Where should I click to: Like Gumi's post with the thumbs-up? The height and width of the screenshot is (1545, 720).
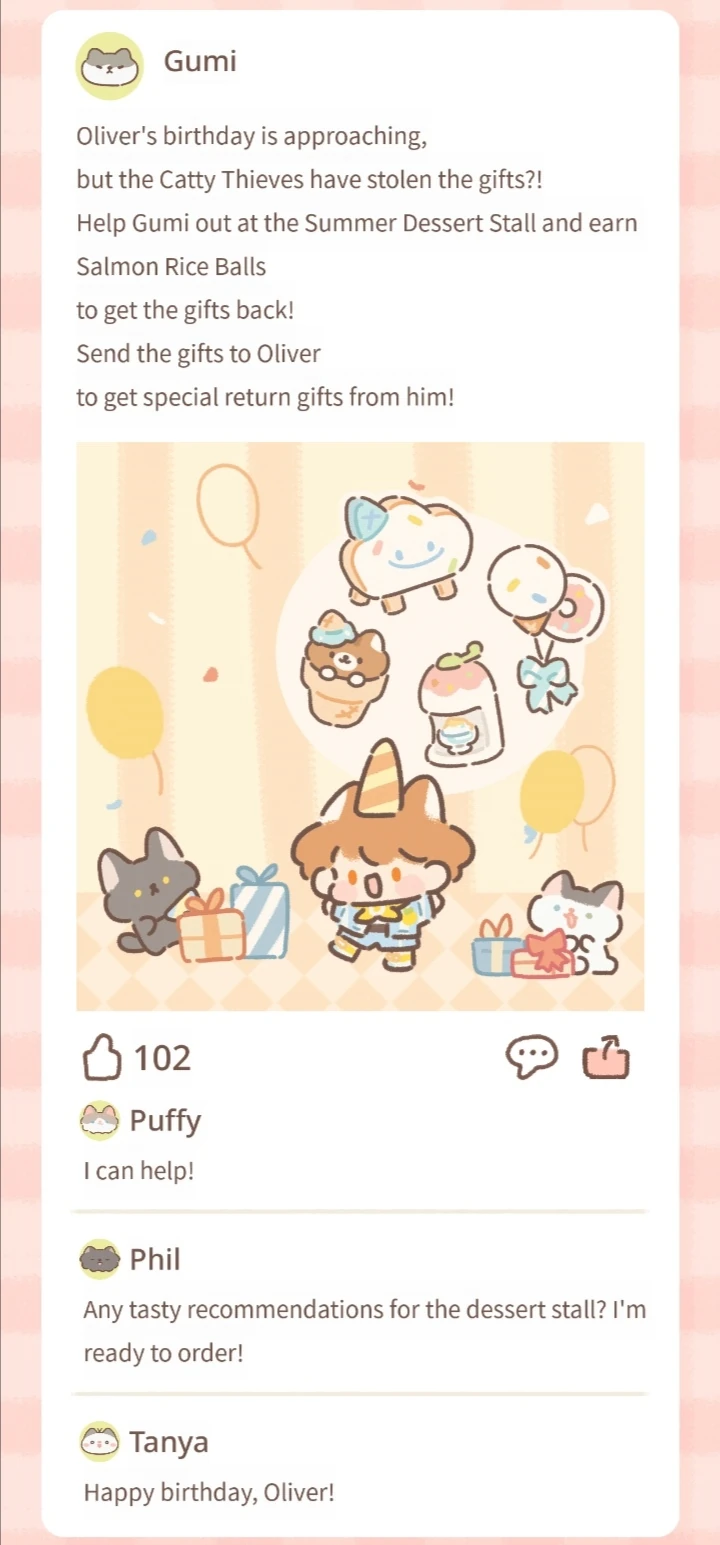coord(102,1058)
